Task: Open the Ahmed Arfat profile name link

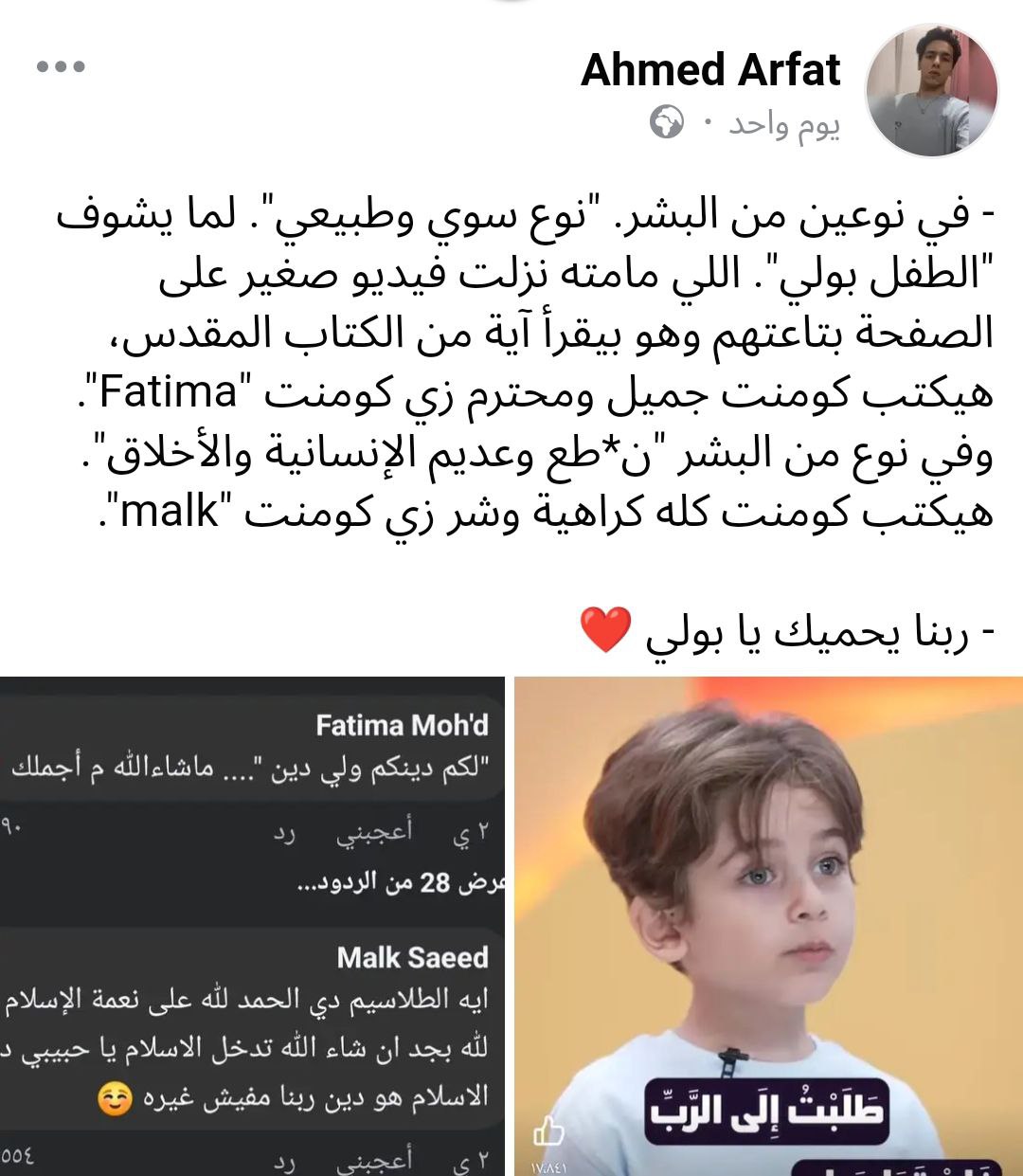Action: click(x=710, y=70)
